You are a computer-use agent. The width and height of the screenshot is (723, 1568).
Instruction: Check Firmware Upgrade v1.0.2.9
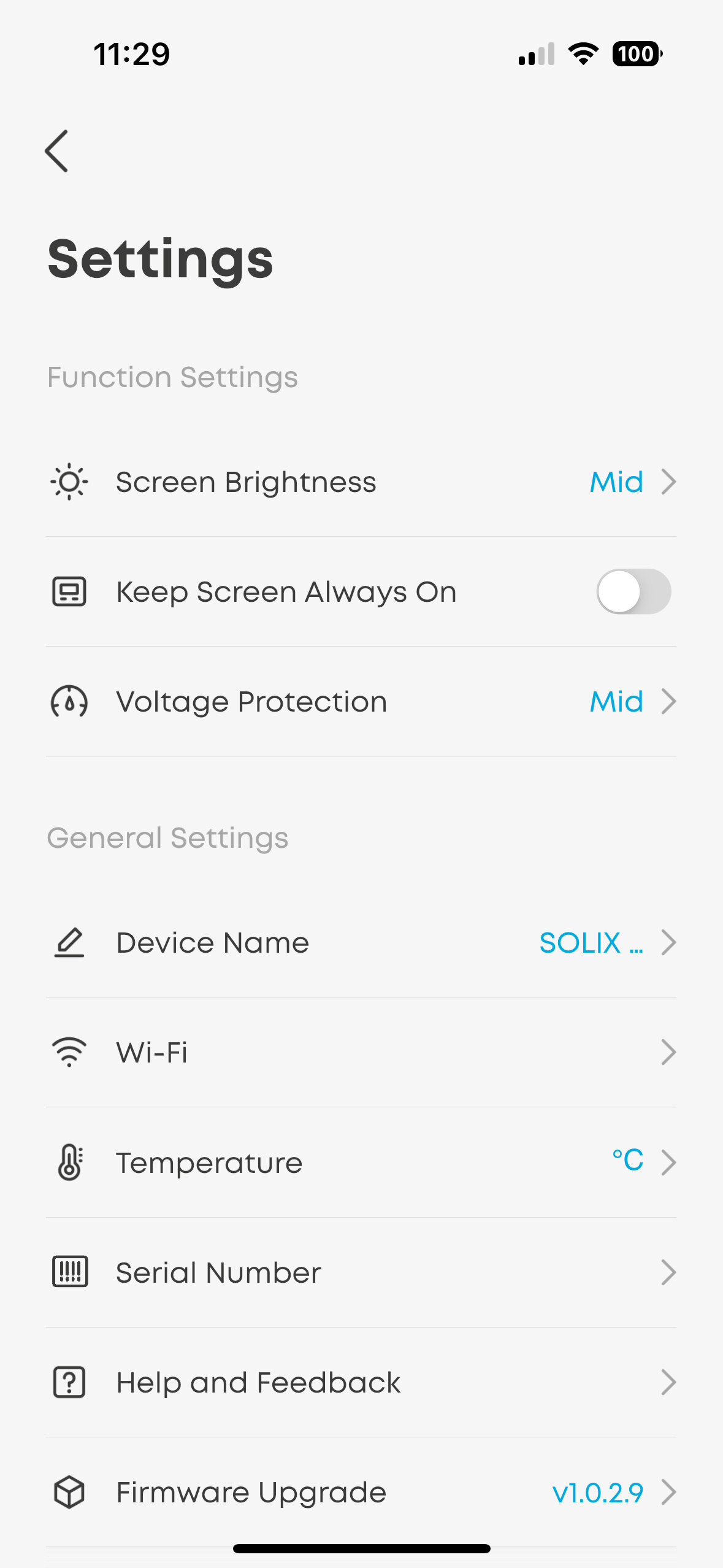(361, 1493)
